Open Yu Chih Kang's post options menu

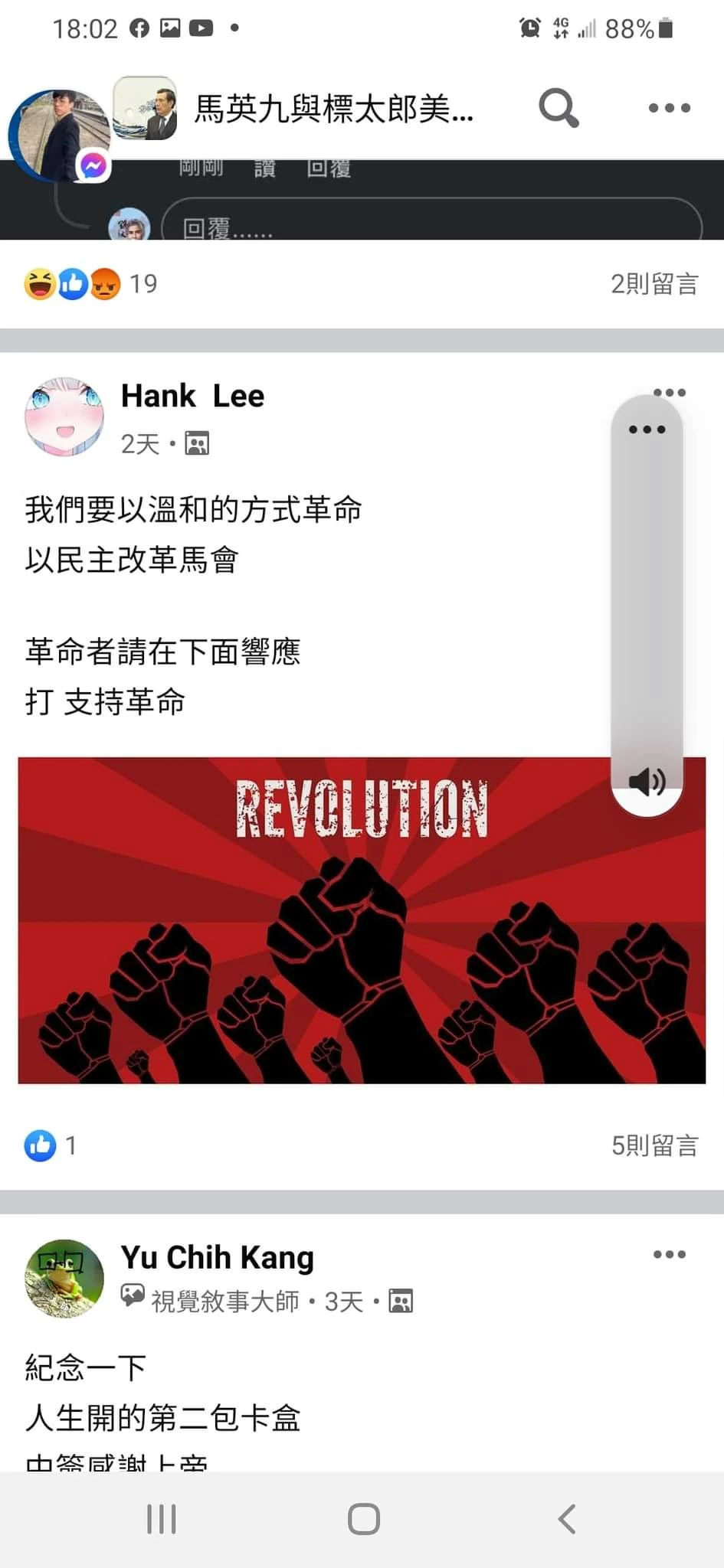[669, 1254]
